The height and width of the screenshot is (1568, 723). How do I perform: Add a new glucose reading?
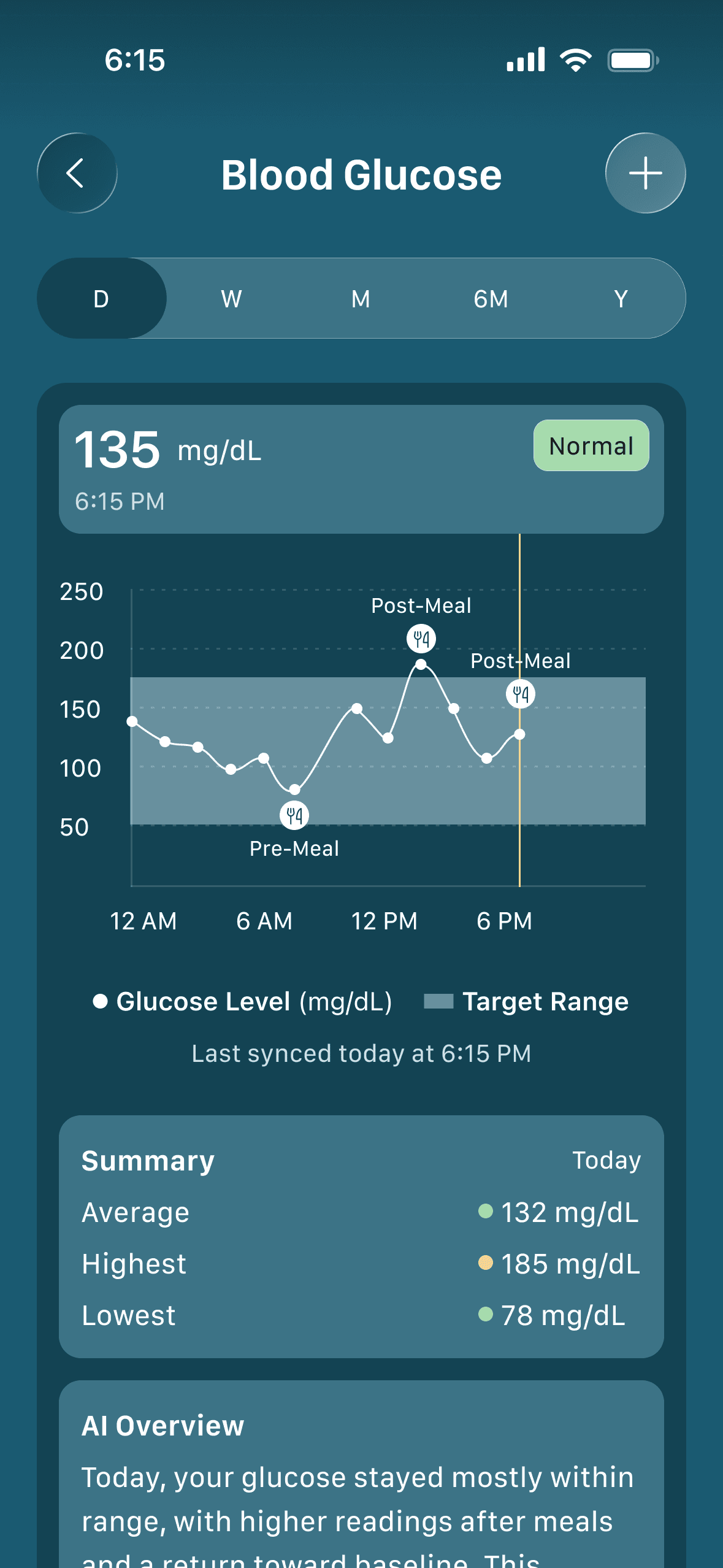point(645,173)
